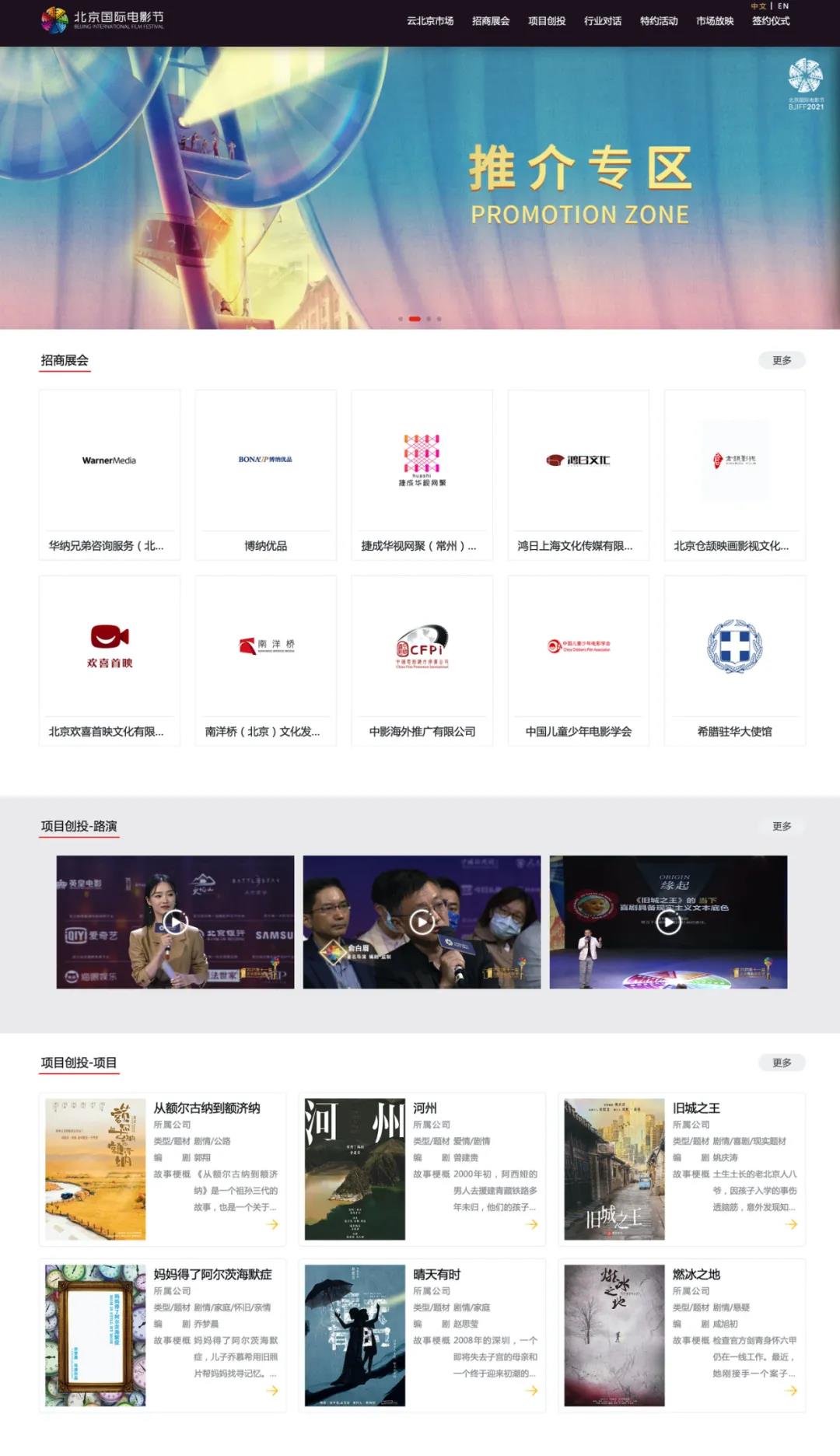Open the 从额尔古纳到额济纳 project details arrow

pos(272,1224)
